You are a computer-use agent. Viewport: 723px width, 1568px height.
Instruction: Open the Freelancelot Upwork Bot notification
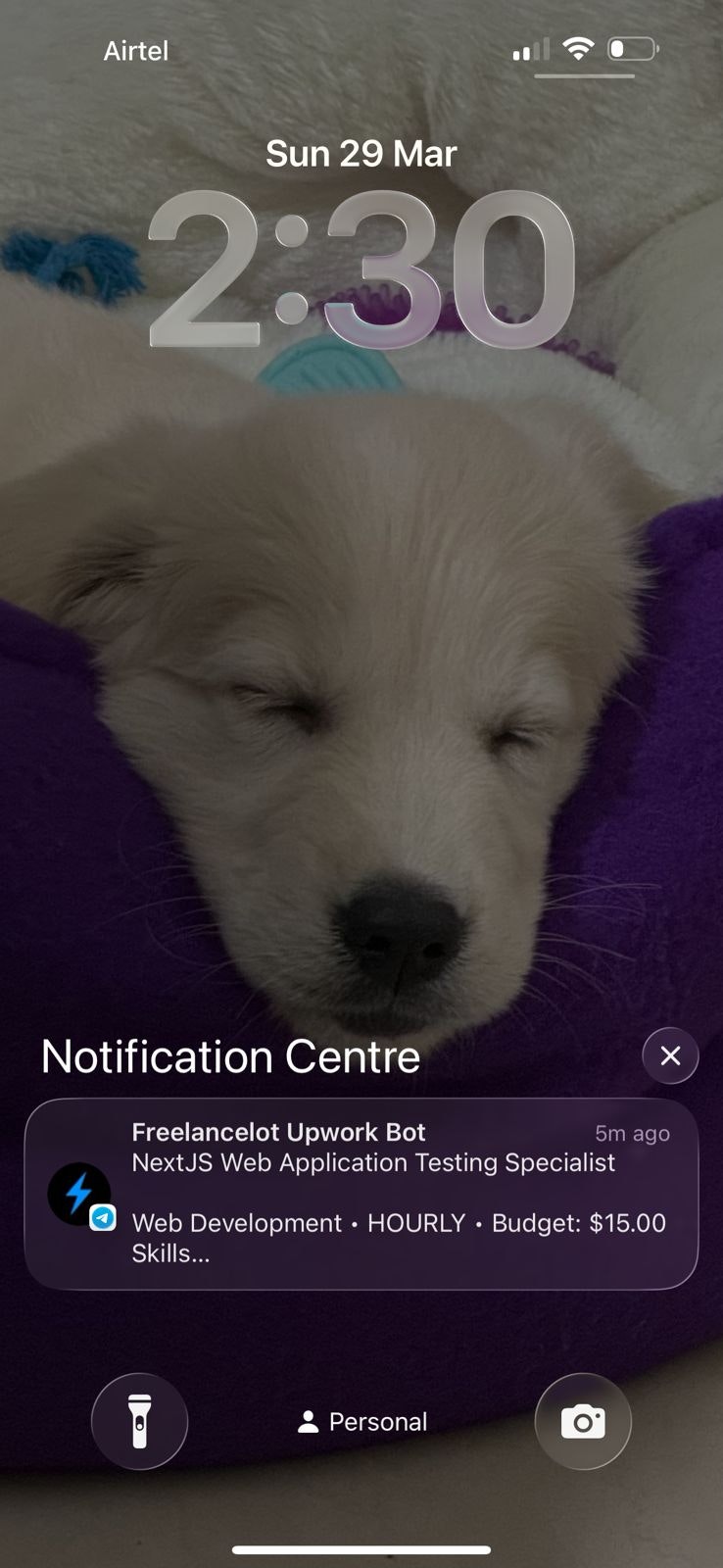361,1193
